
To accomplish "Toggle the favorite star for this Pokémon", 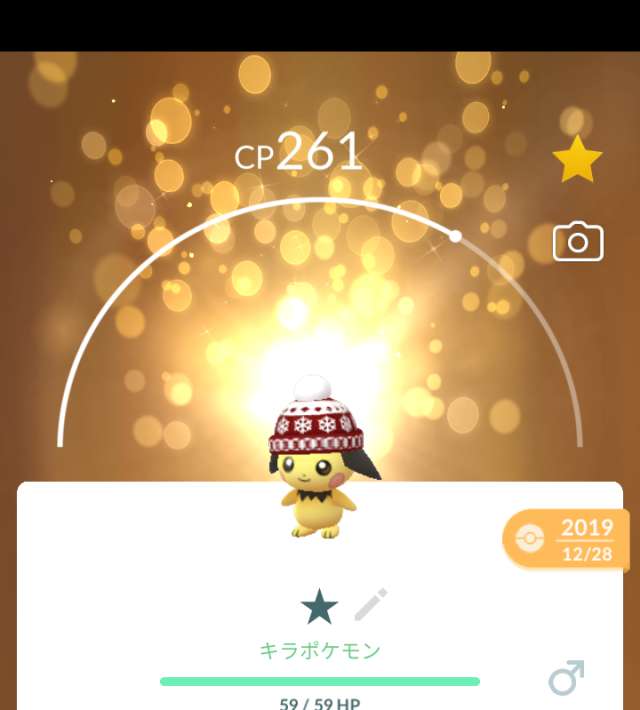I will point(577,161).
